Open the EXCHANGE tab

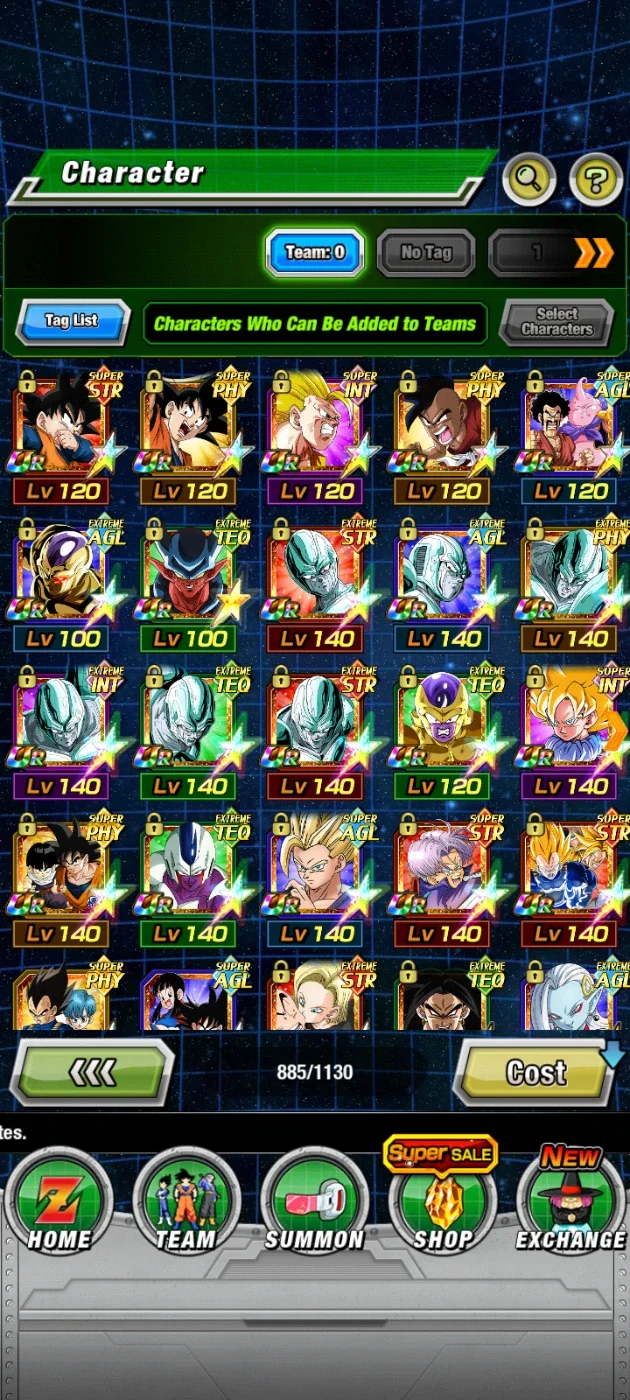tap(570, 1198)
